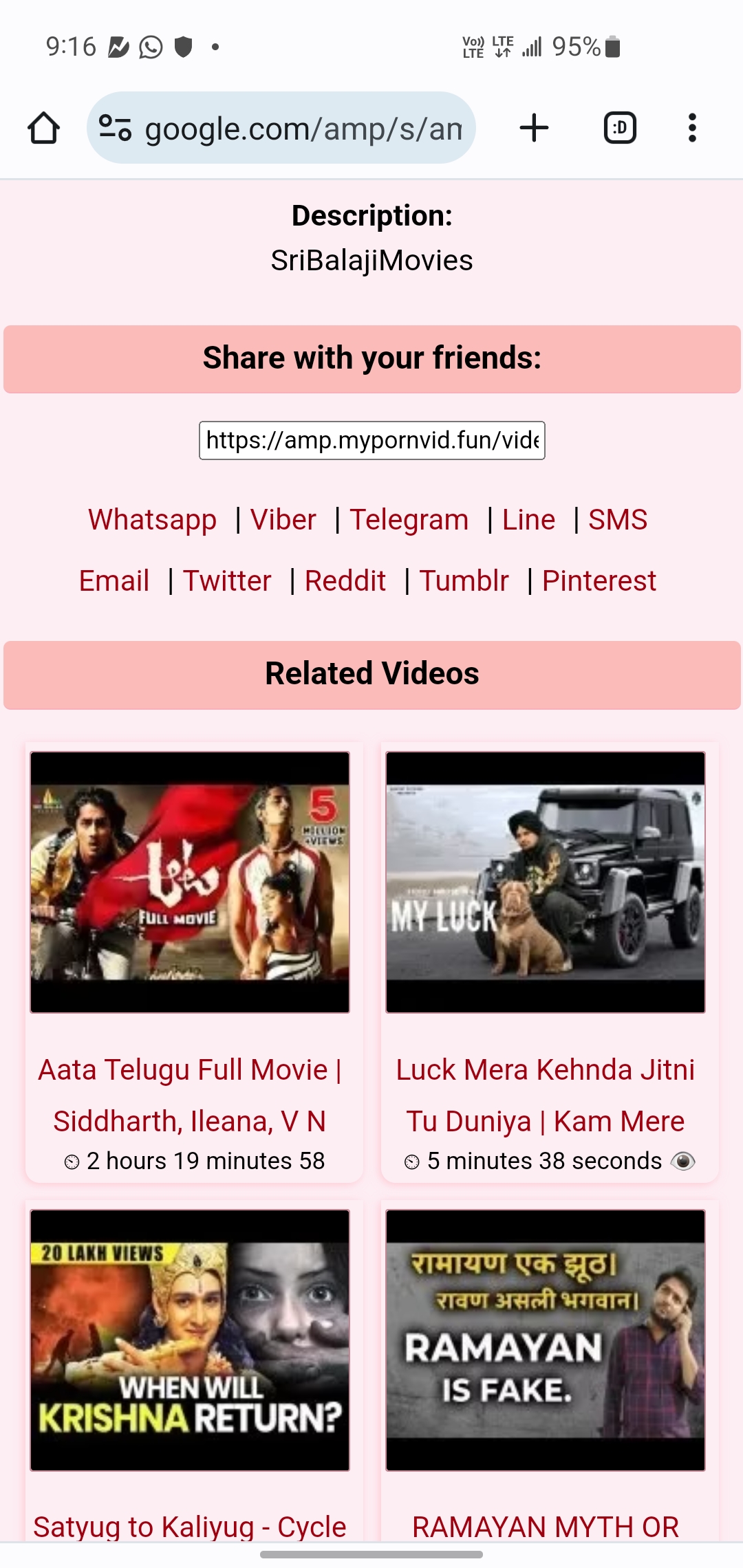This screenshot has height=1568, width=743.
Task: Share via Line link
Action: (x=528, y=520)
